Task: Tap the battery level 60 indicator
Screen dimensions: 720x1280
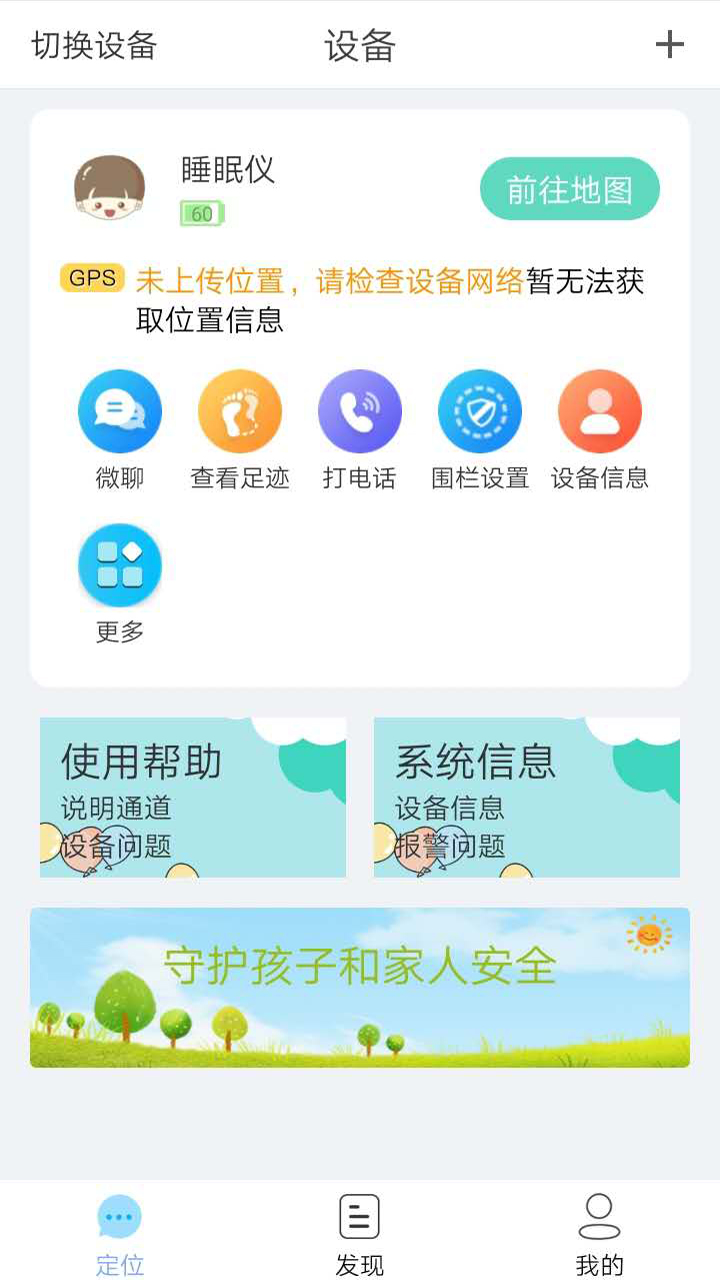Action: [200, 214]
